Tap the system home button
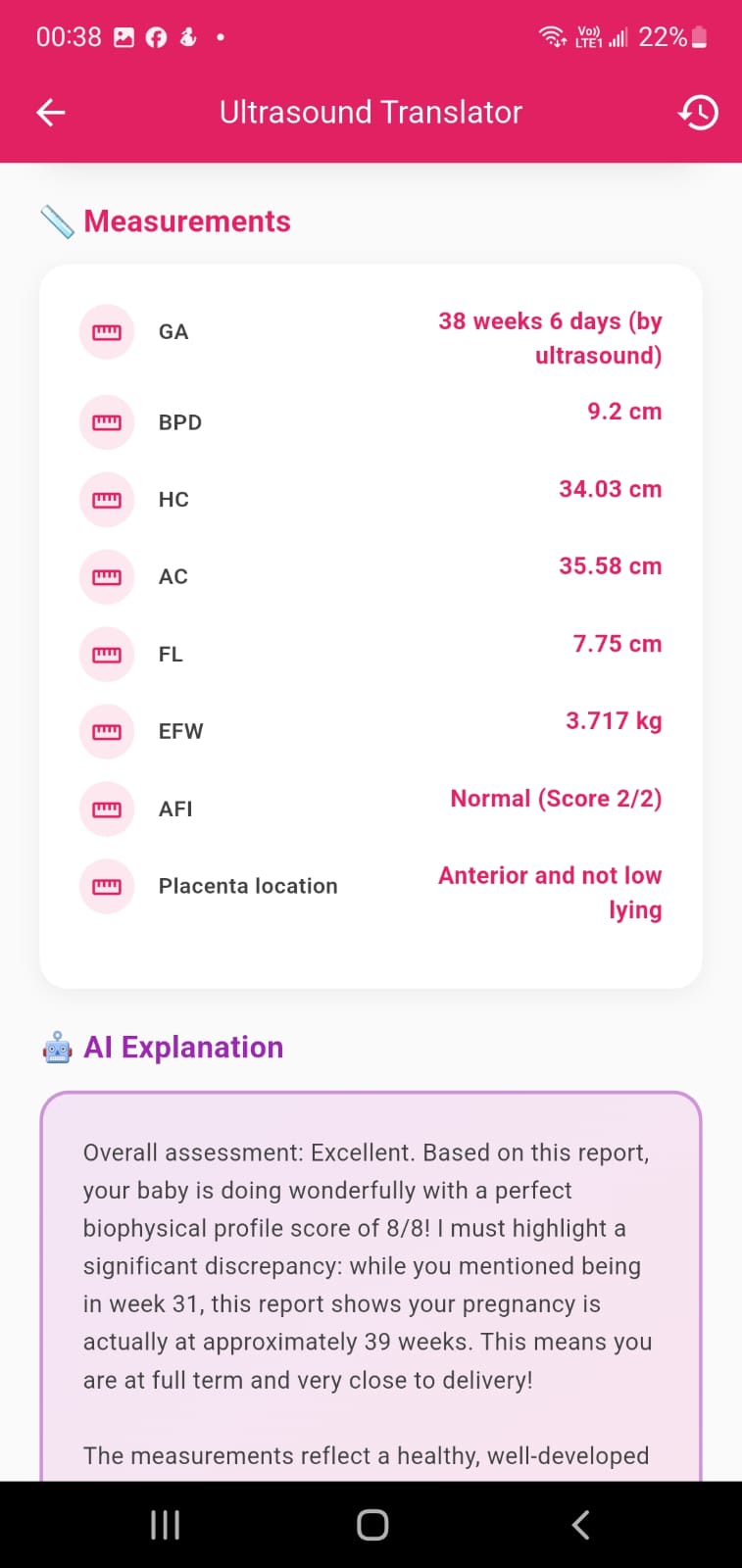Image resolution: width=742 pixels, height=1568 pixels. coord(372,1524)
